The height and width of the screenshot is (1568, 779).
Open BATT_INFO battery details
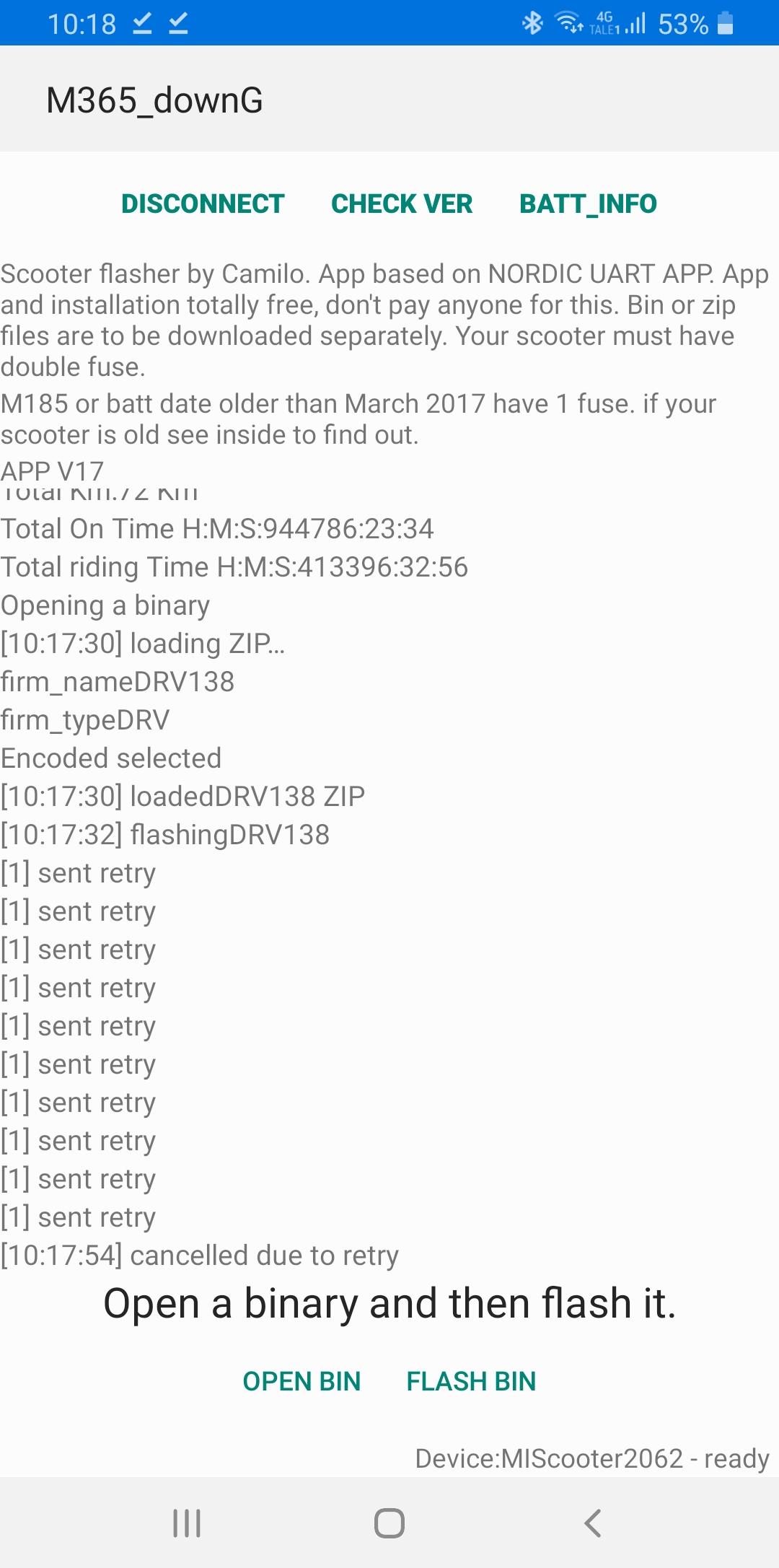click(x=588, y=204)
